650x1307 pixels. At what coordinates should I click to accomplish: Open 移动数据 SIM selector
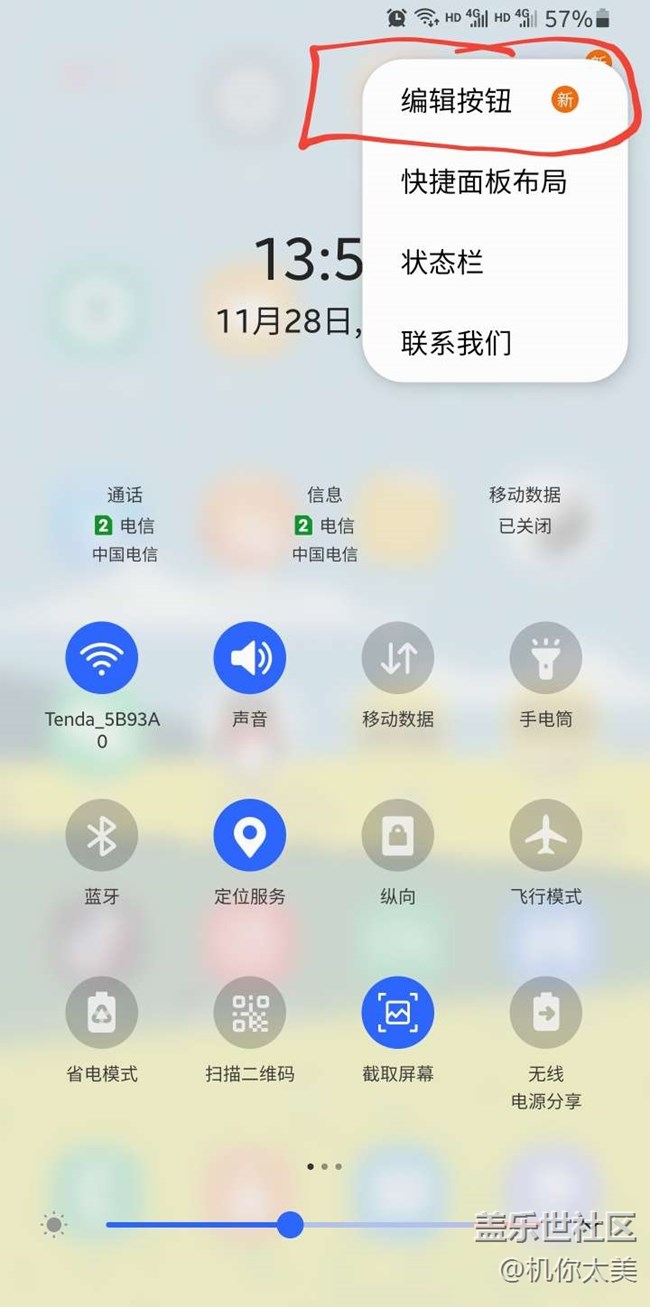point(524,512)
